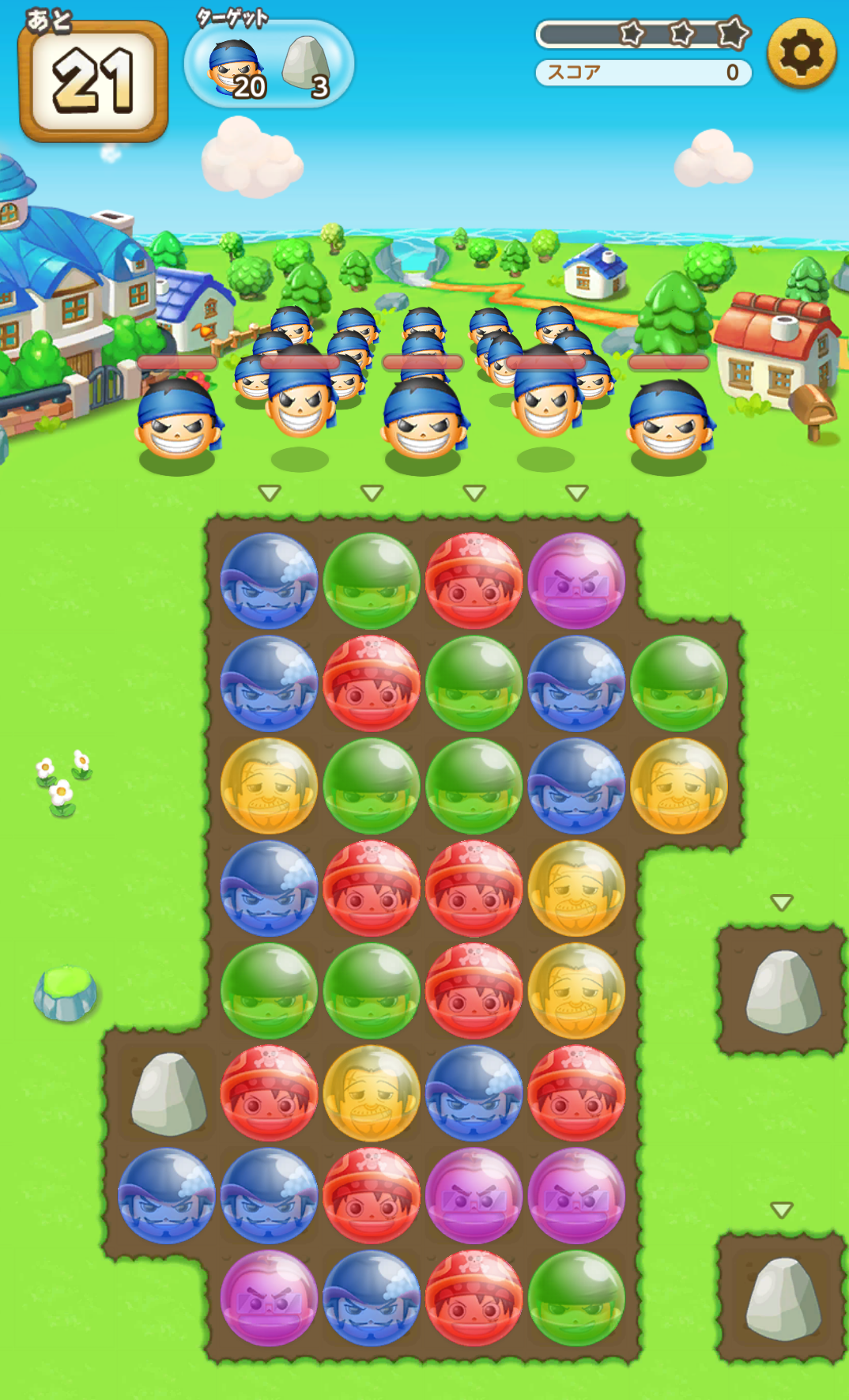Screen dimensions: 849x1400
Task: Tap the purple bubble in the top row
Action: tap(576, 581)
